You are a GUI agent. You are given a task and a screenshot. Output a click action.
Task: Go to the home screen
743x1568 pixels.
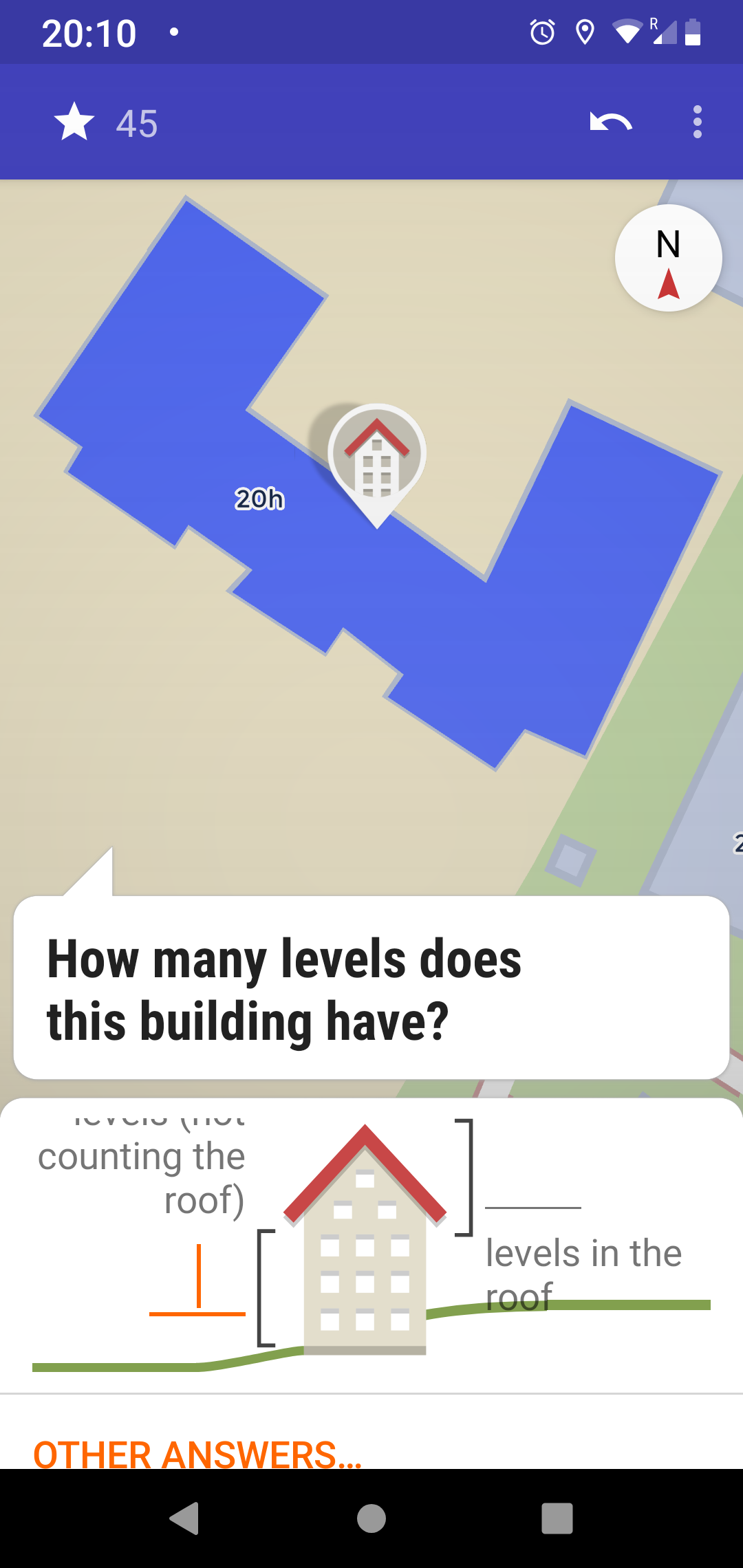coord(371,1518)
